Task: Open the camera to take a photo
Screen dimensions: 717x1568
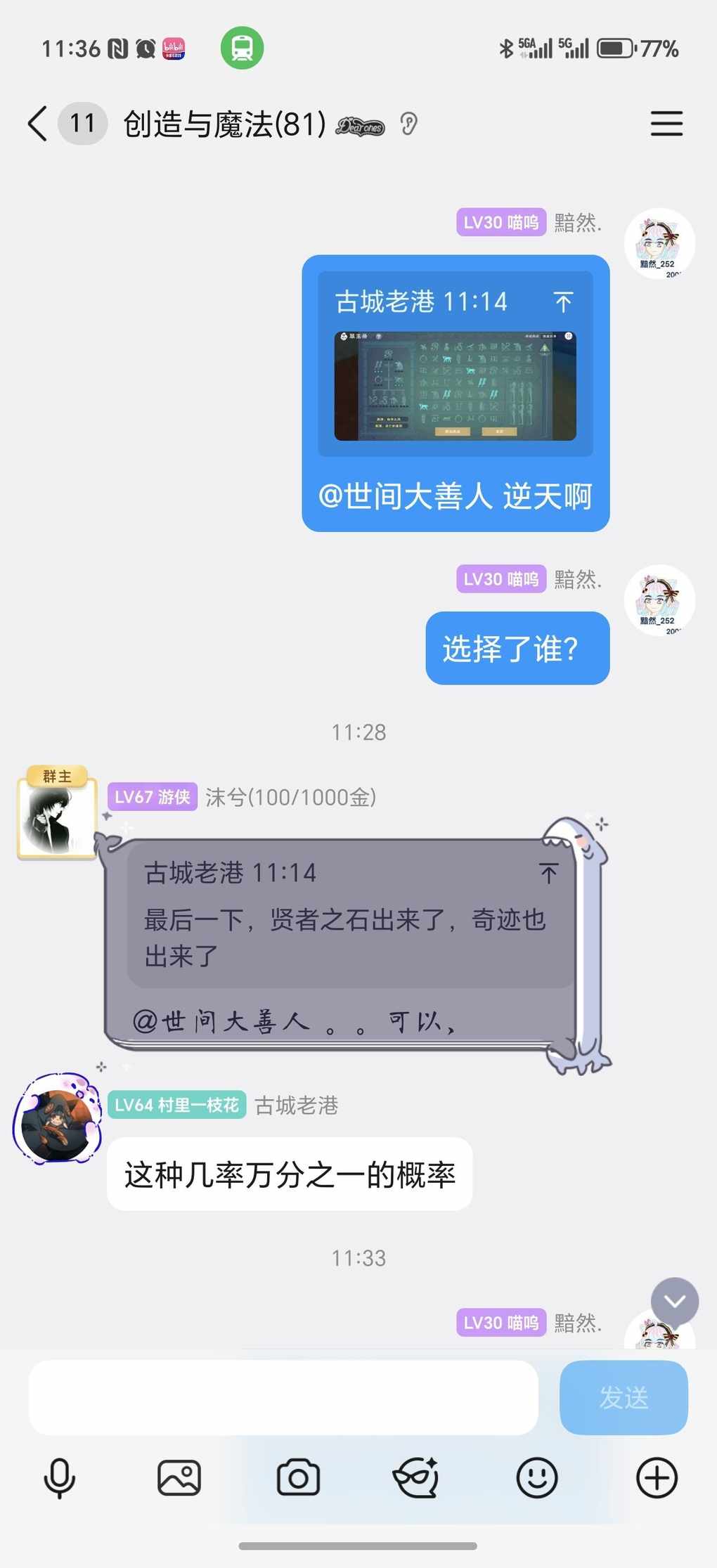Action: (298, 1477)
